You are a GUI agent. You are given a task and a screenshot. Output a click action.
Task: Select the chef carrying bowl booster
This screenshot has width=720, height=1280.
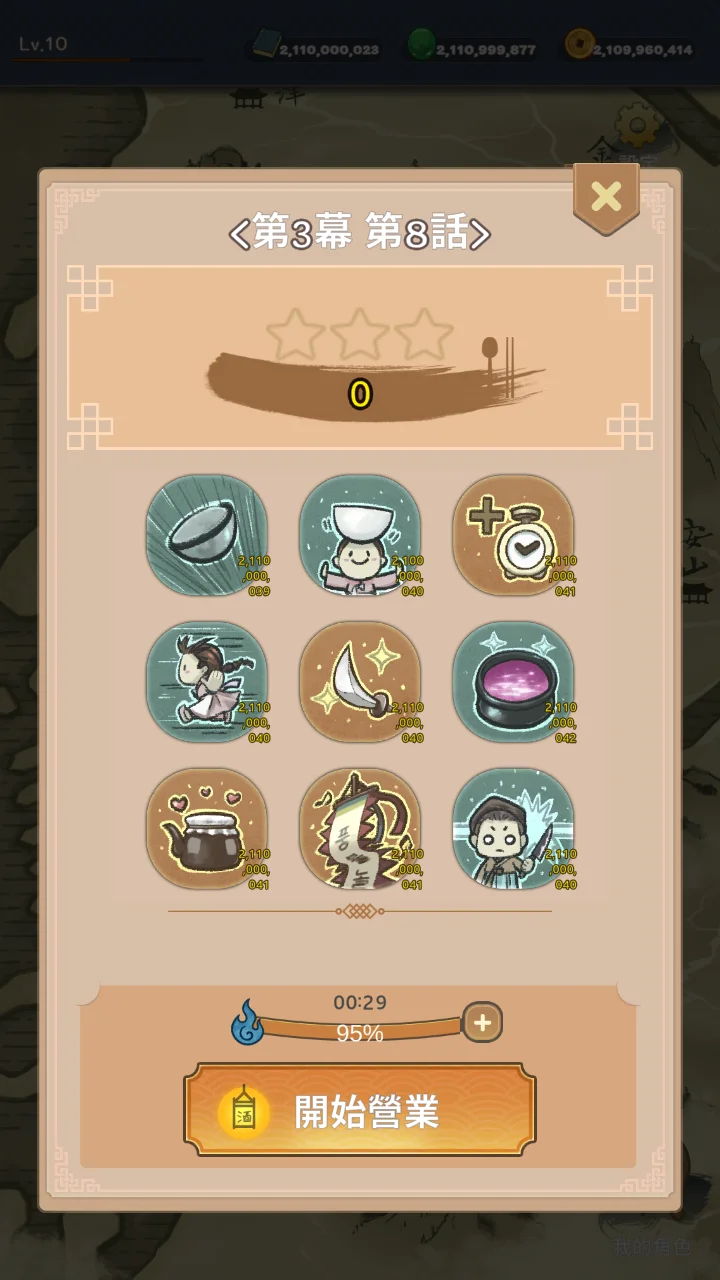tap(360, 535)
